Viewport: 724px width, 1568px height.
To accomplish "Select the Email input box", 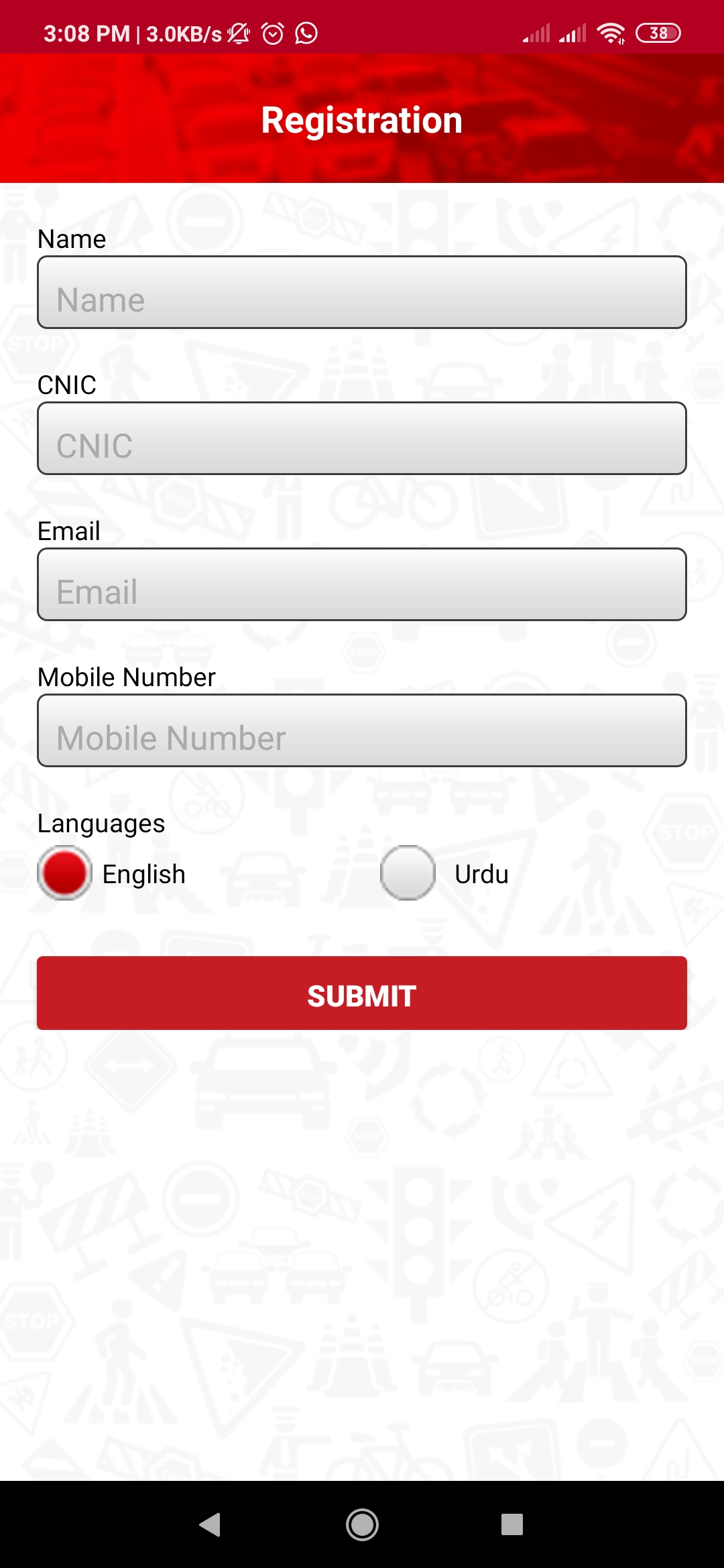I will pyautogui.click(x=362, y=585).
